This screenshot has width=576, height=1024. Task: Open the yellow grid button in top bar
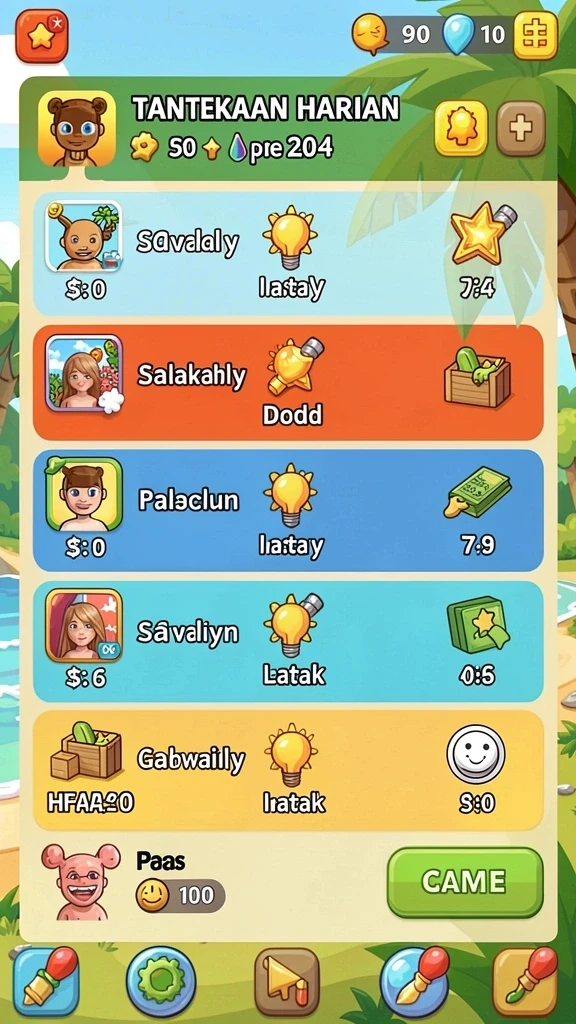(x=536, y=35)
